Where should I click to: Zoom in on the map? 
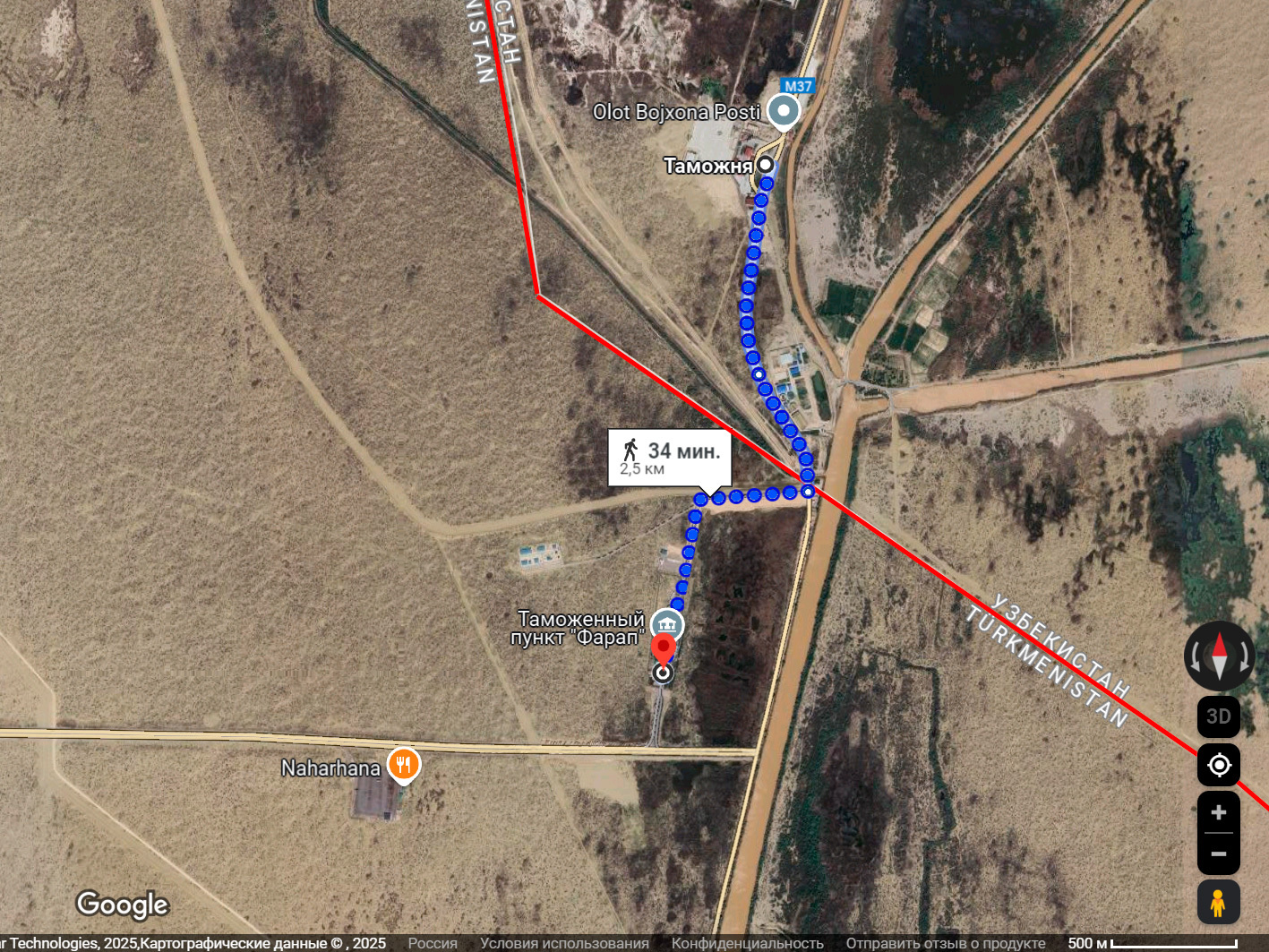pos(1219,812)
